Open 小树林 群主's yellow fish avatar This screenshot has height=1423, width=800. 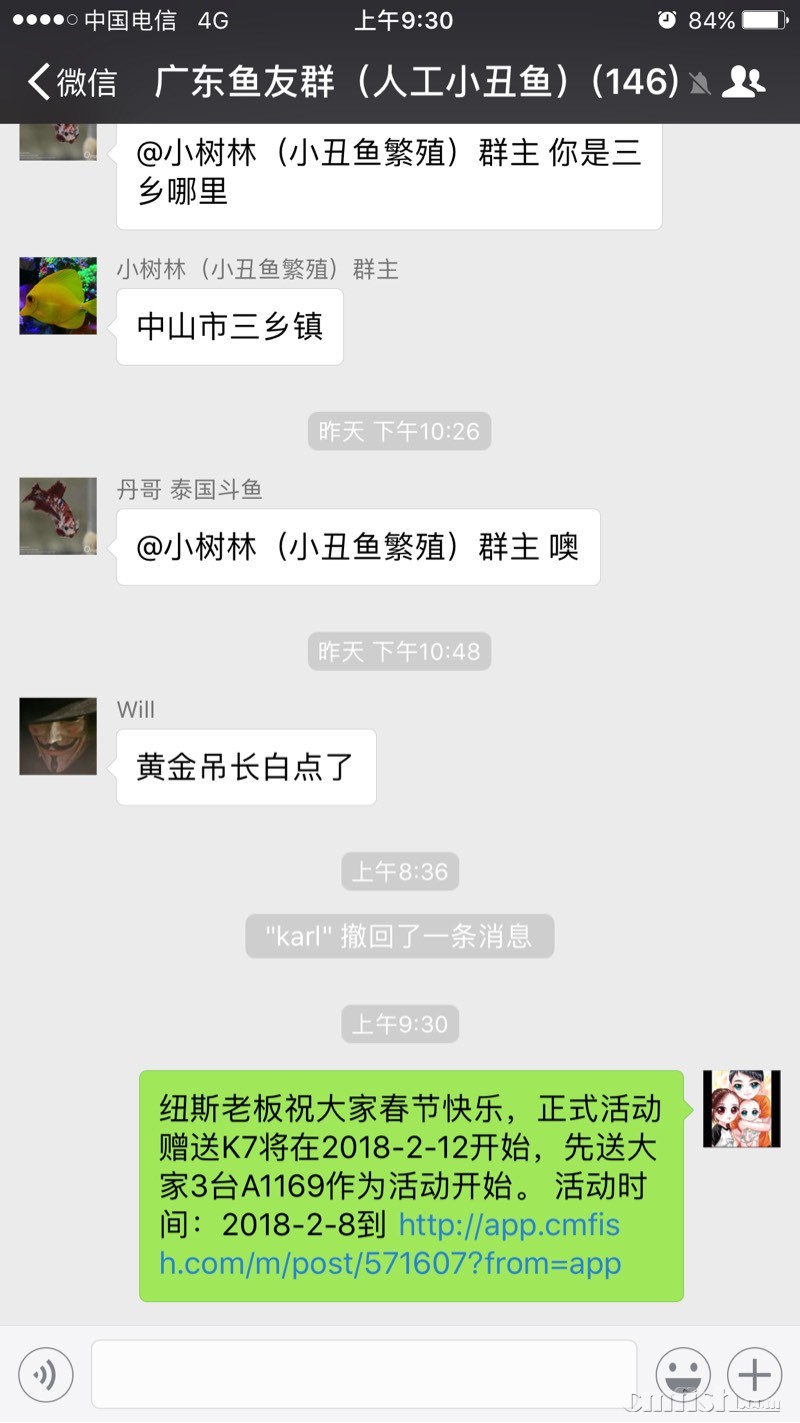click(x=58, y=296)
